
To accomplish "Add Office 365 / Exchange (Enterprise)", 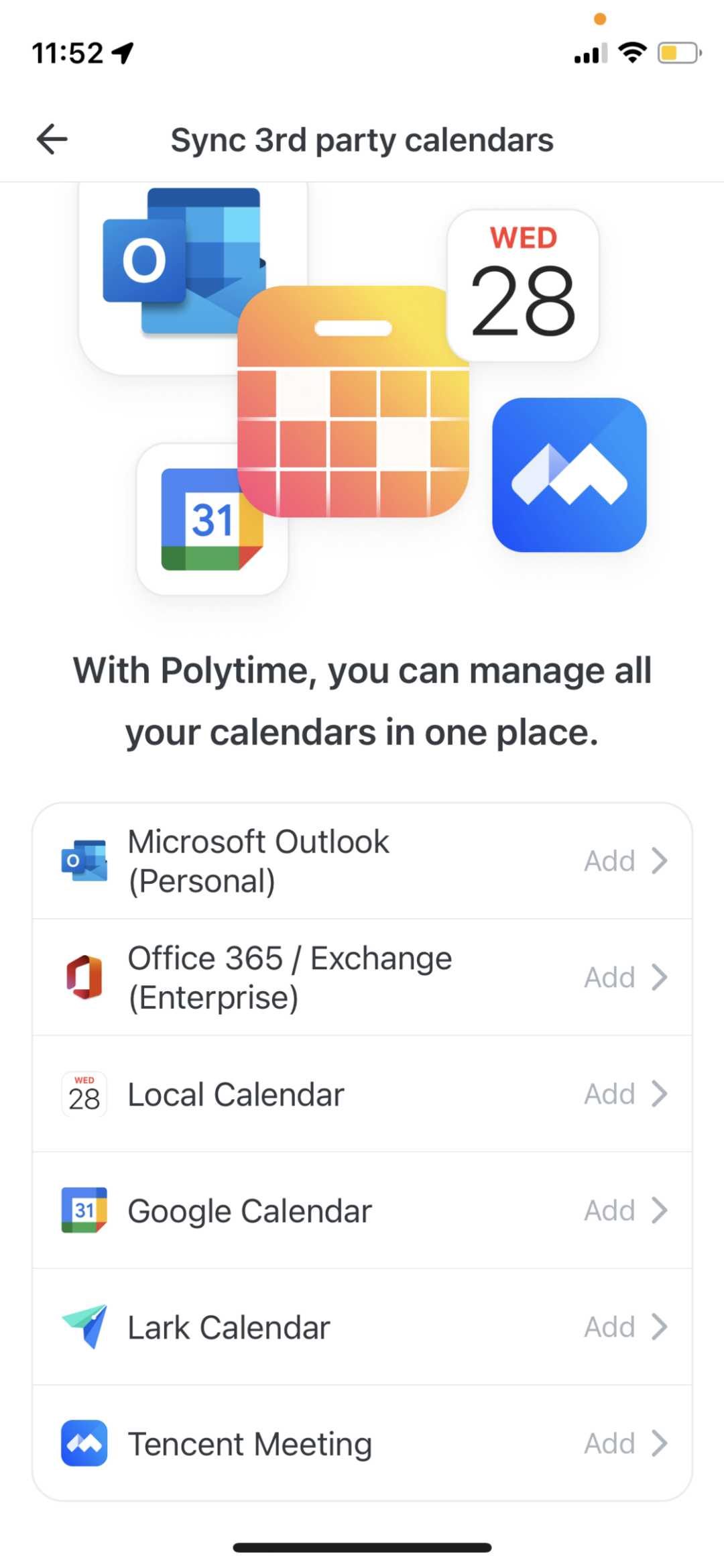I will pos(362,978).
